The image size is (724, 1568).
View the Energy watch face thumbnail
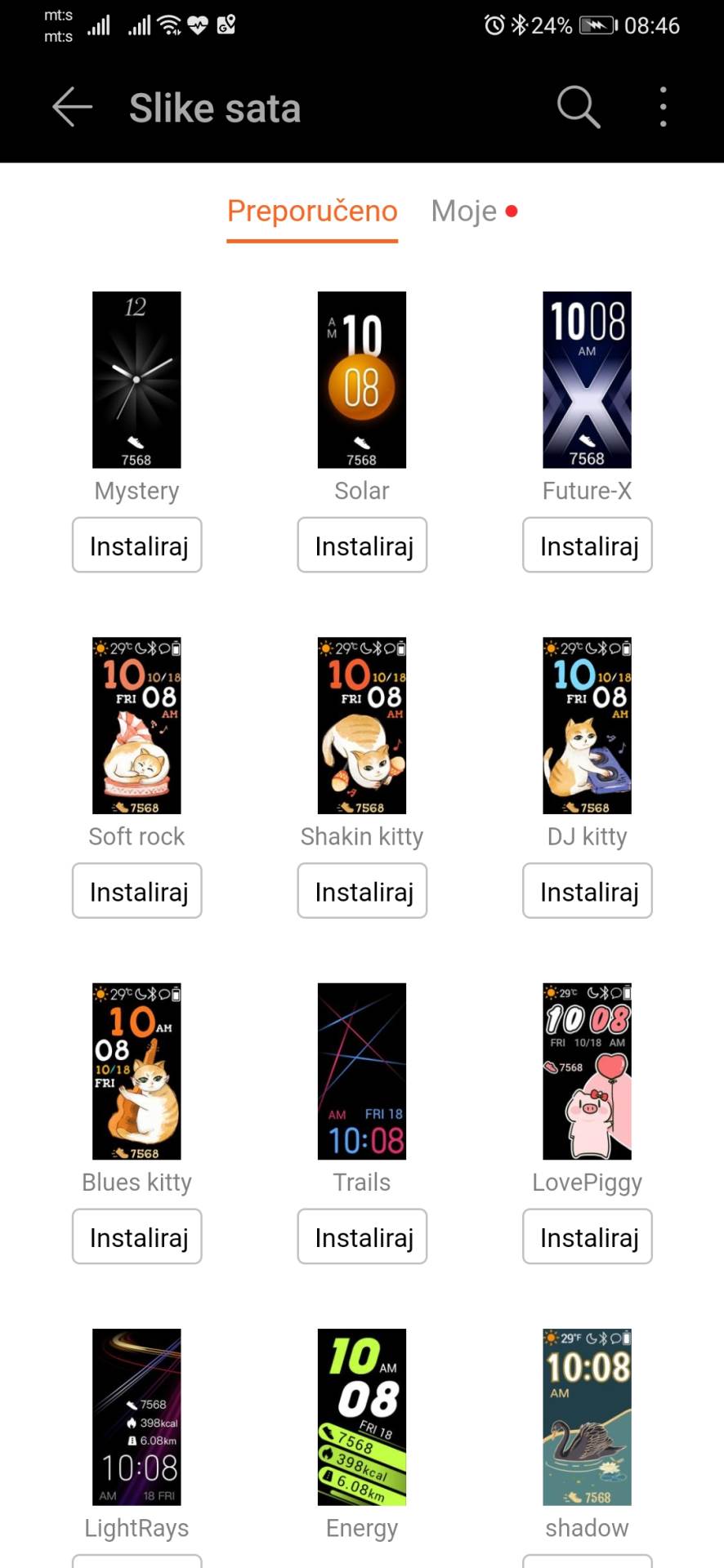pos(362,1417)
